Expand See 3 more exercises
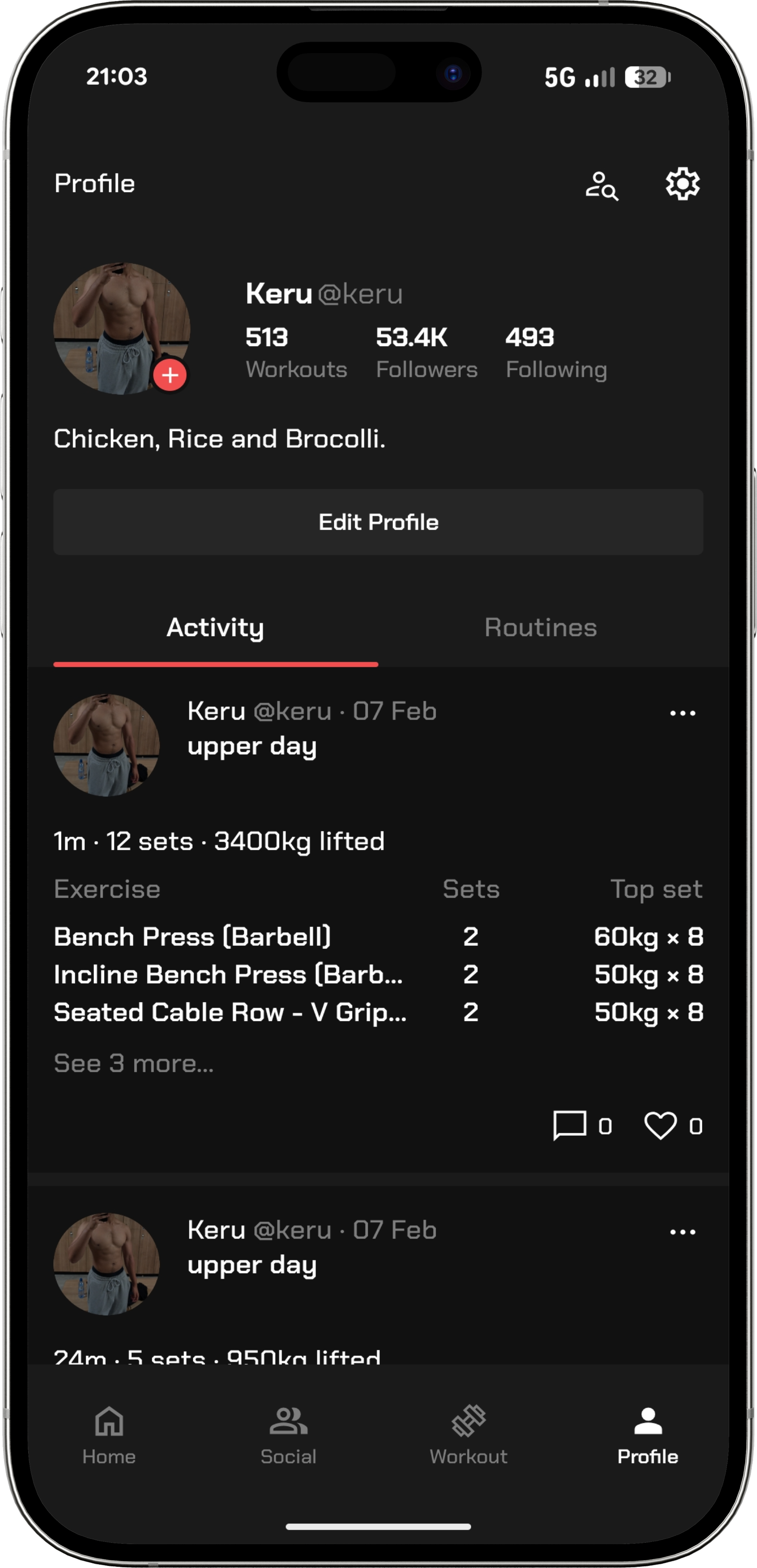 click(x=133, y=1064)
